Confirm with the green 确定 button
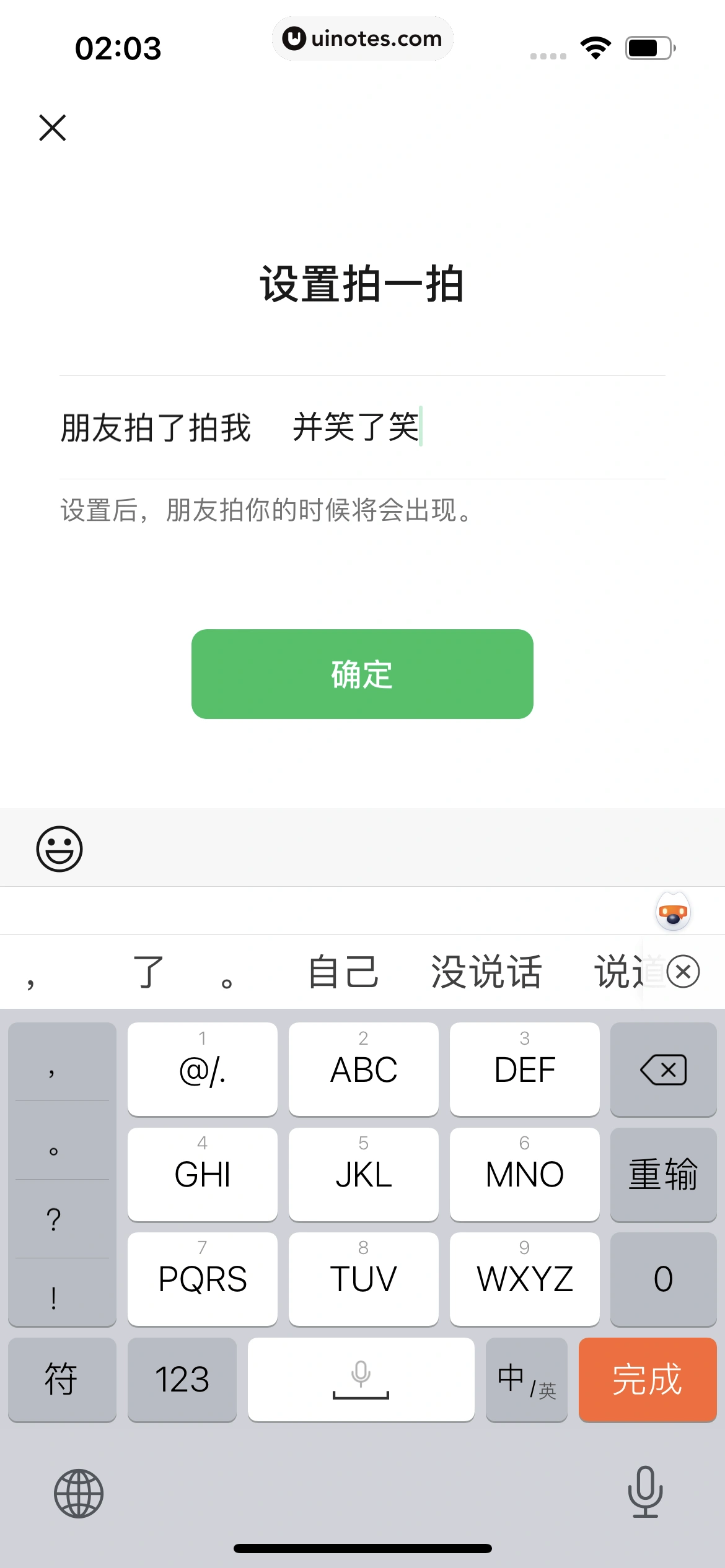Image resolution: width=725 pixels, height=1568 pixels. pos(362,674)
